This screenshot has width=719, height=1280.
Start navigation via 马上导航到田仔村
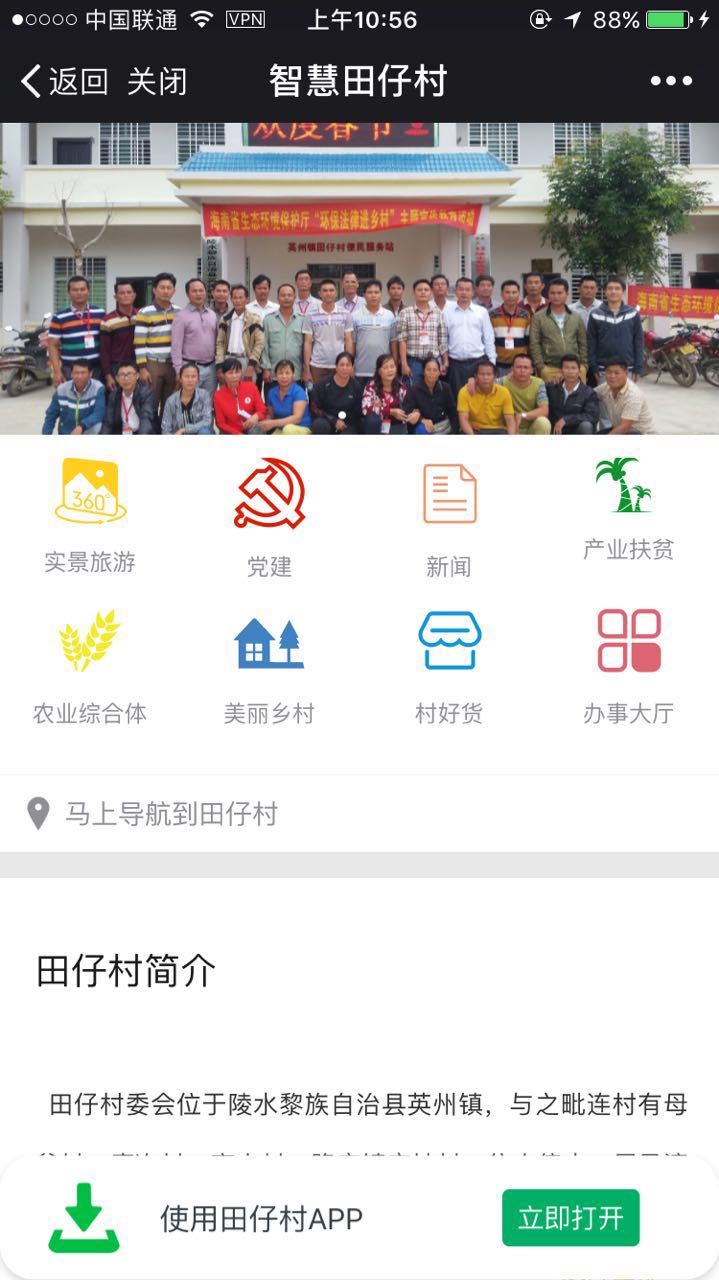[x=170, y=814]
